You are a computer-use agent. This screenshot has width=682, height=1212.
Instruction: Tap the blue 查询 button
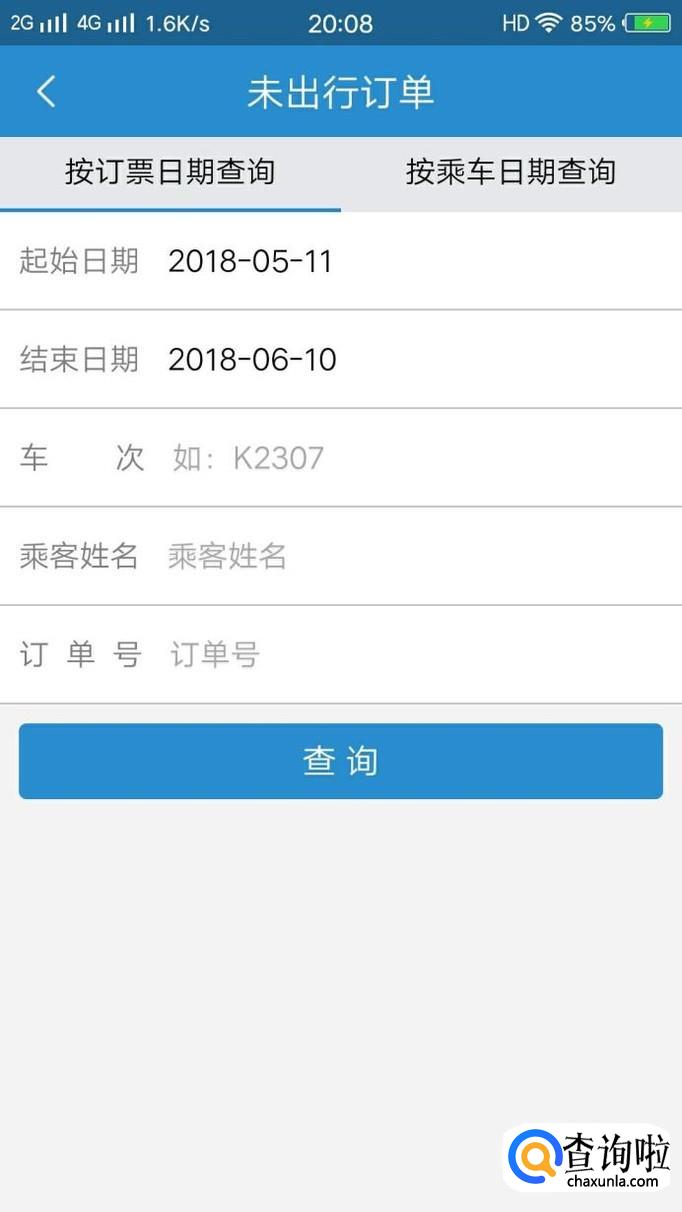pyautogui.click(x=340, y=761)
